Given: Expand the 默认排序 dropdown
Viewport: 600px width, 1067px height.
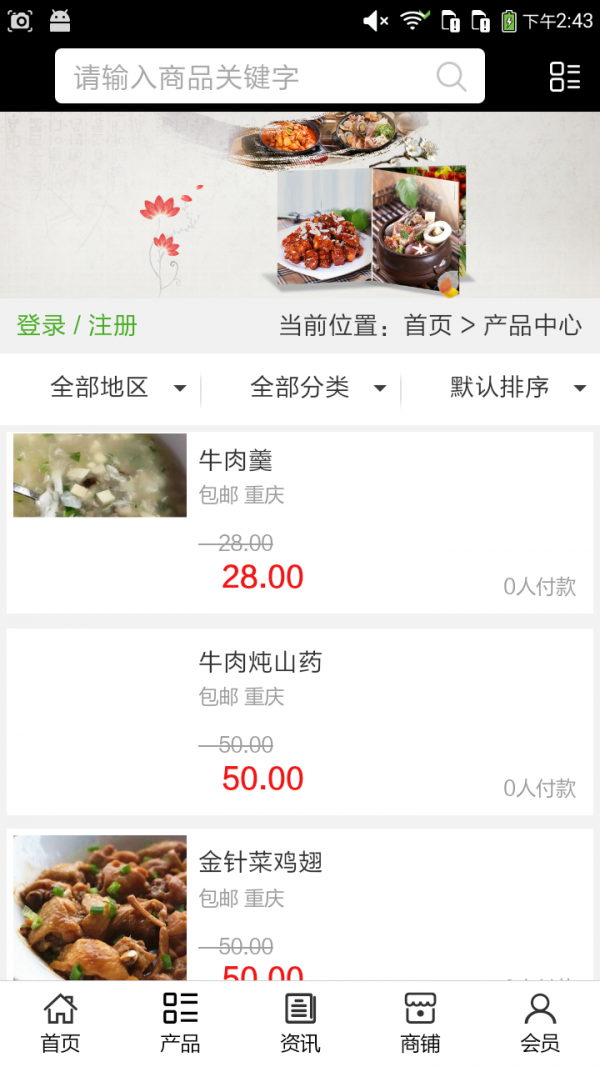Looking at the screenshot, I should point(517,388).
